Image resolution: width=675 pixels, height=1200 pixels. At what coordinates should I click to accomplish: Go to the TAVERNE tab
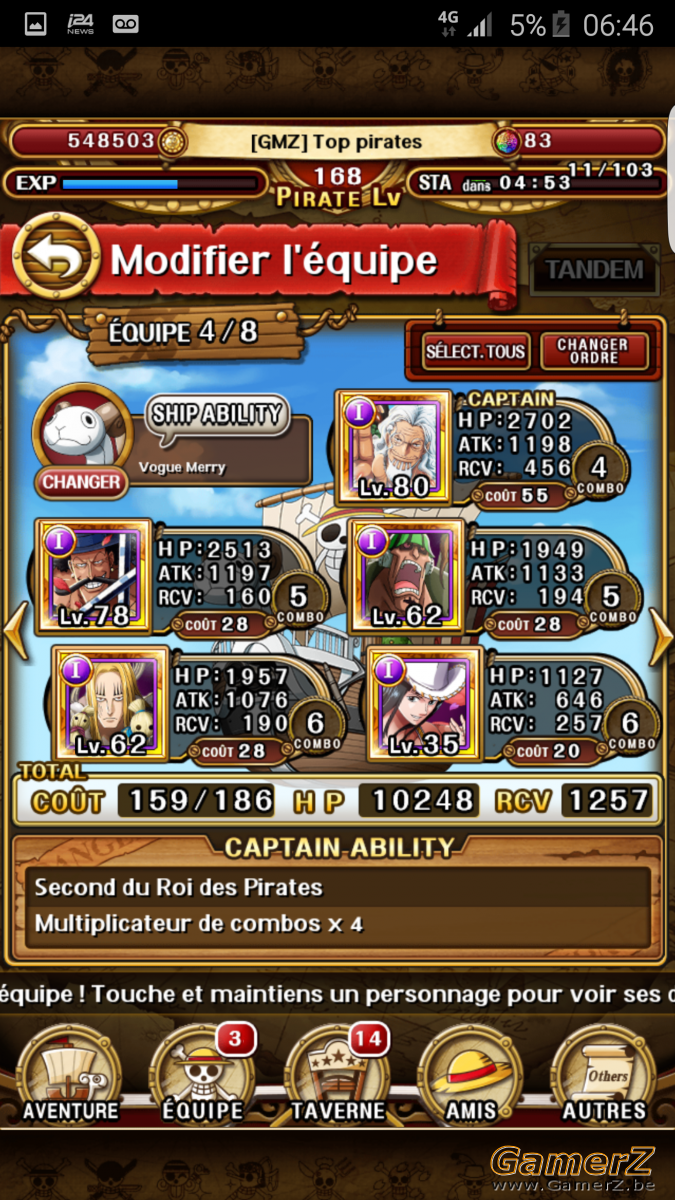click(x=338, y=1075)
